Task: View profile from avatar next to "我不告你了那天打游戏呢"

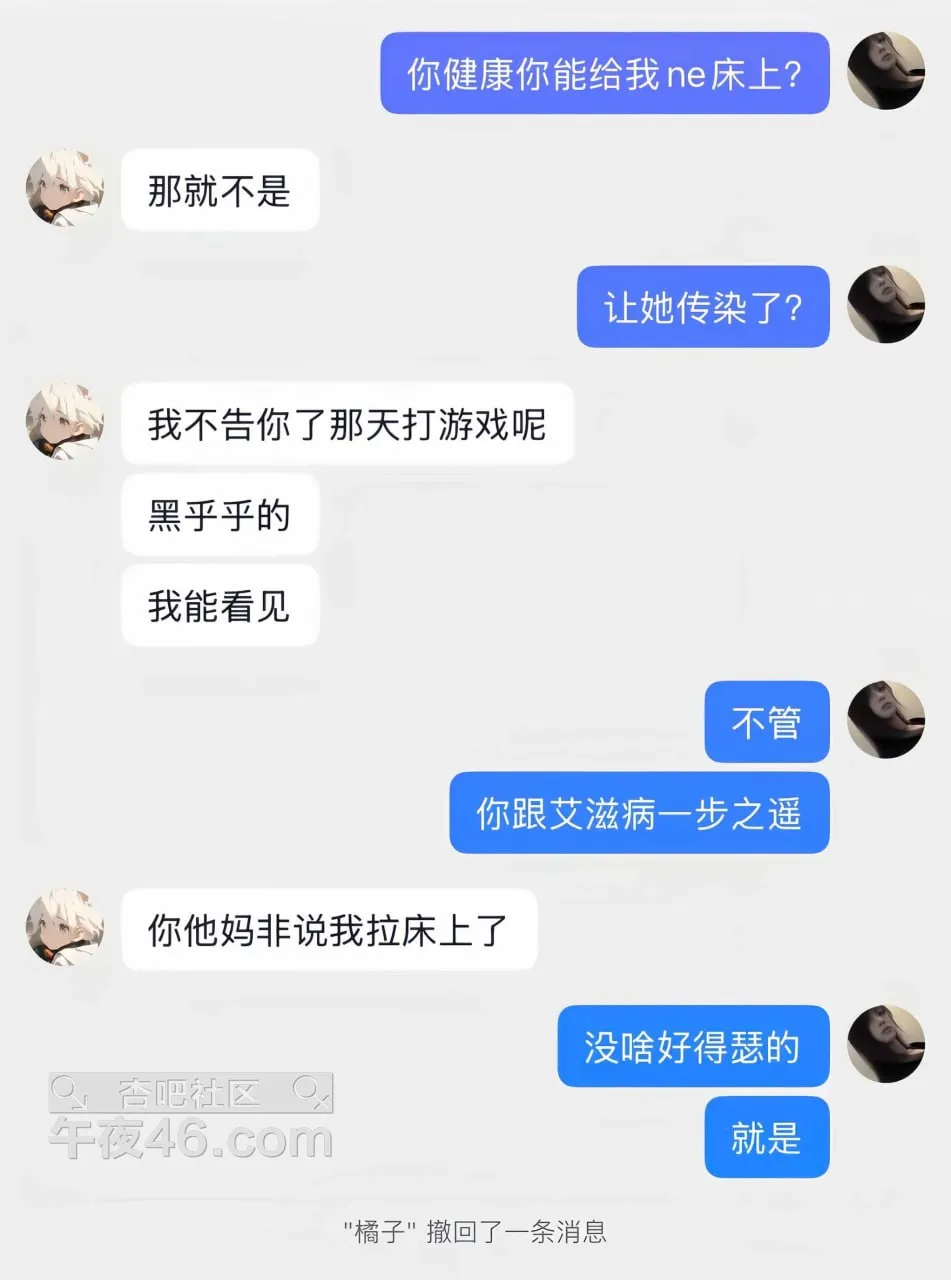Action: [x=65, y=421]
